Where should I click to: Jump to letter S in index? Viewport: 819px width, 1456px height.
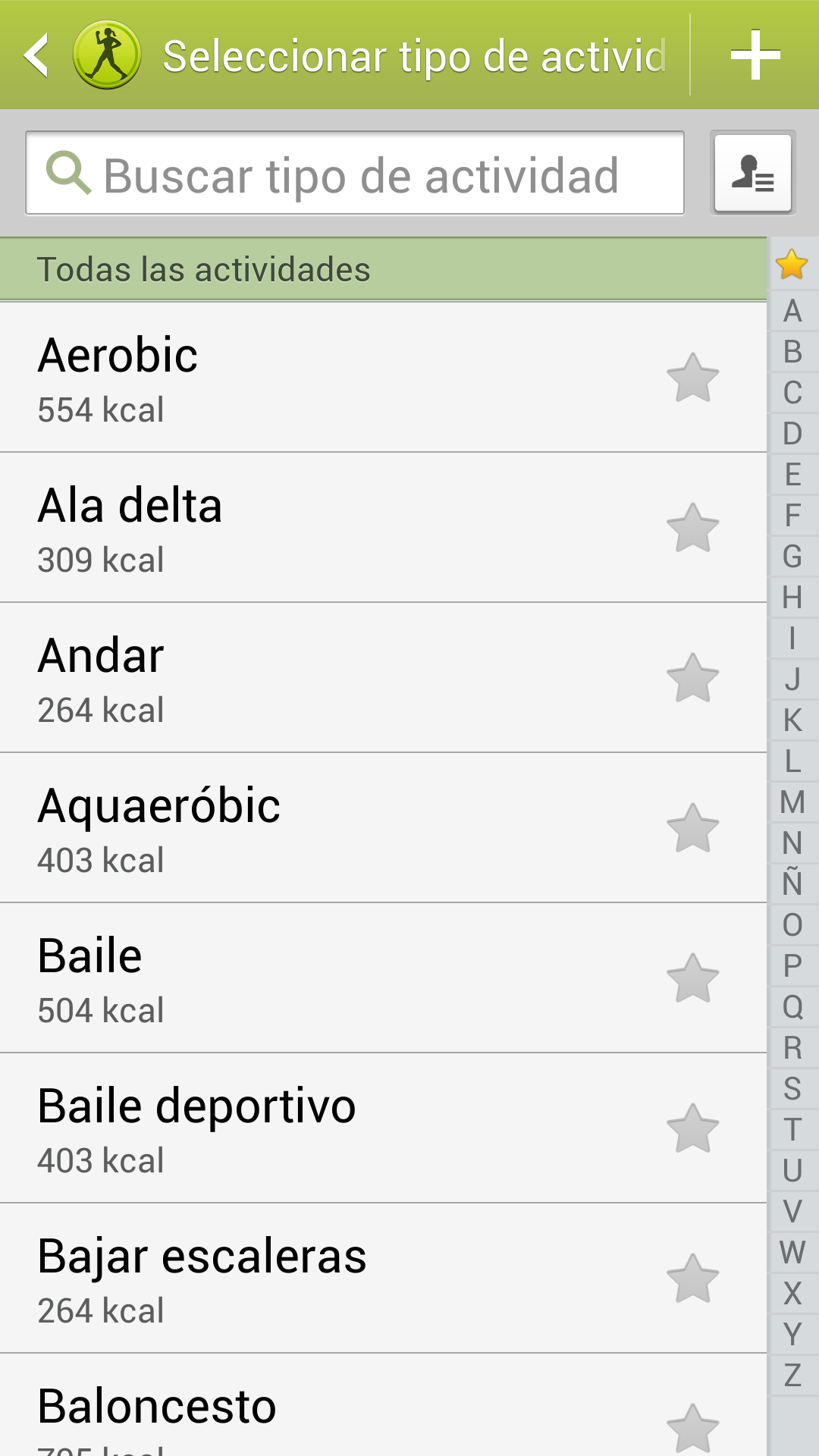click(x=792, y=1089)
